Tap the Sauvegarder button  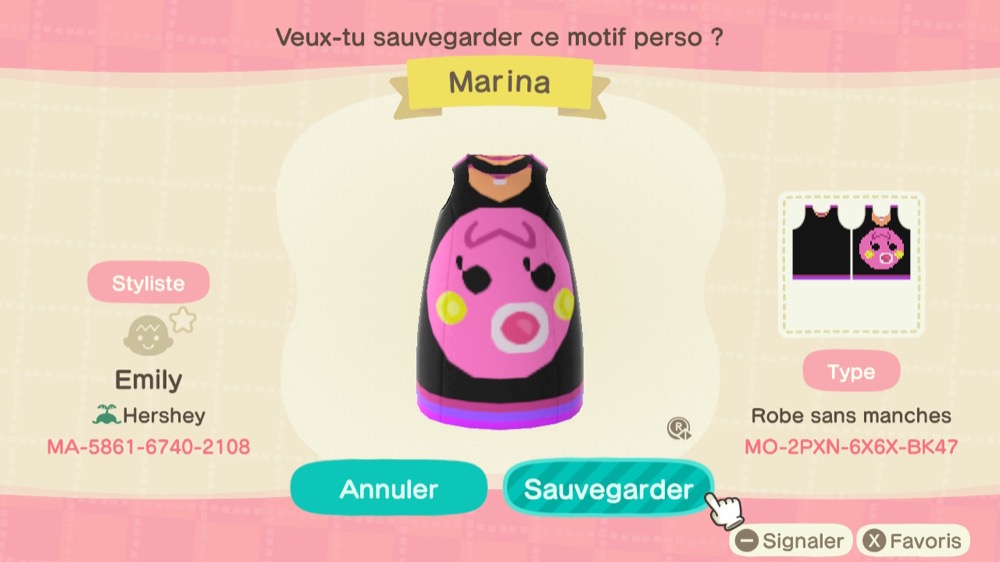coord(608,489)
